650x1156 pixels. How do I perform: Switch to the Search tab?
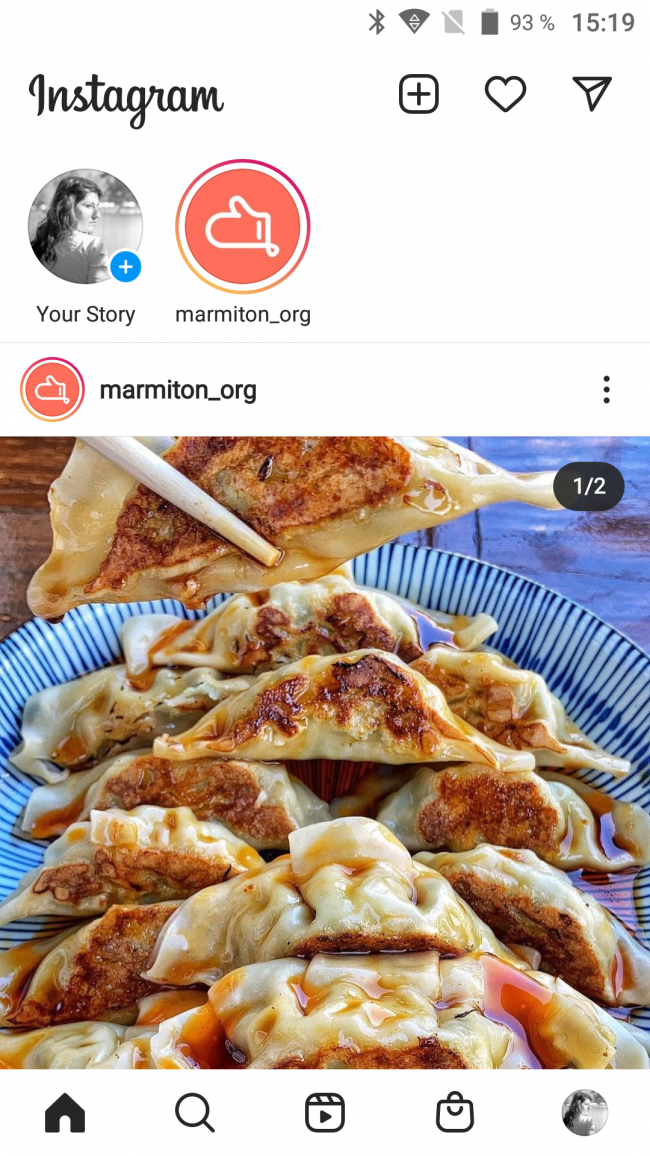click(x=194, y=1113)
